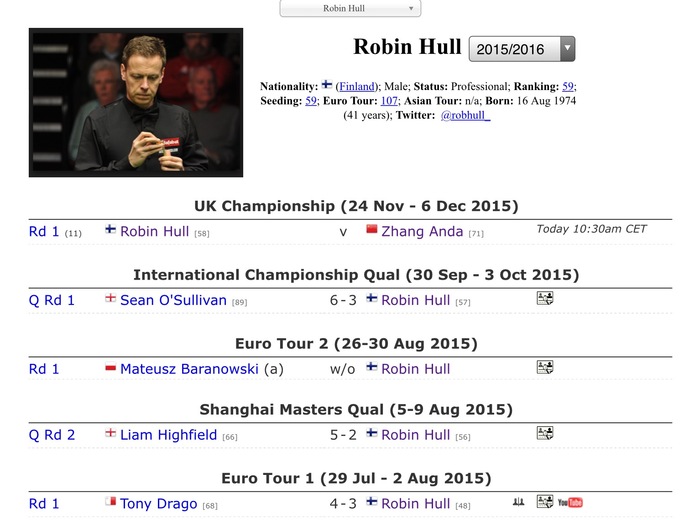Open Tony Drago's player page
Image resolution: width=700 pixels, height=522 pixels.
click(158, 504)
